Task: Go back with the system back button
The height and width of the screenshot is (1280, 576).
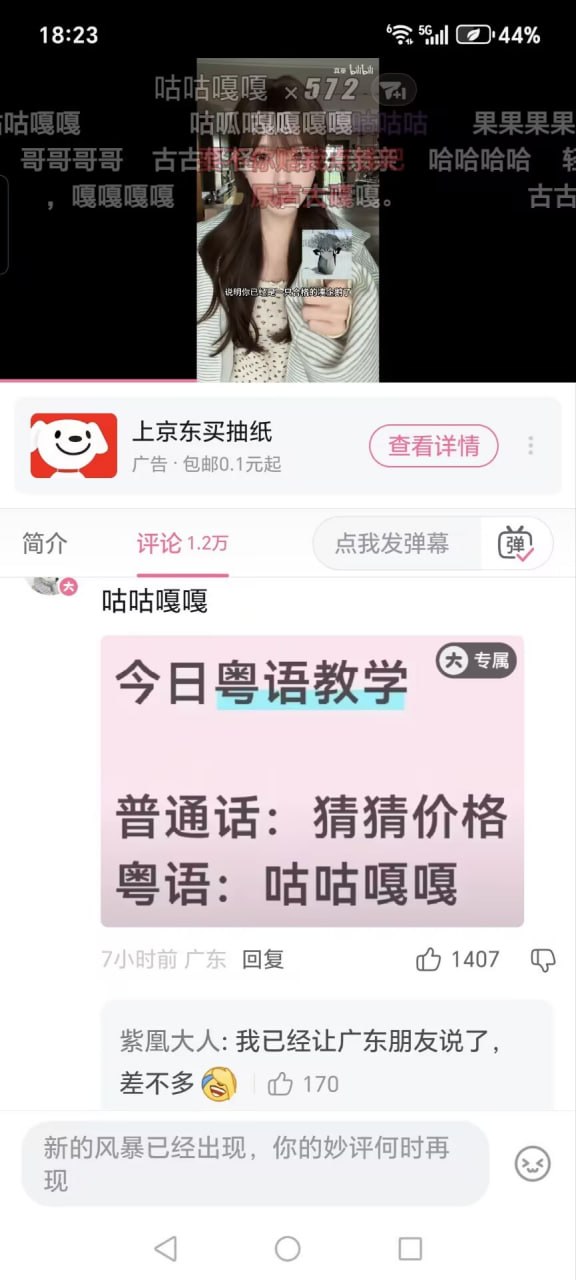Action: [x=166, y=1248]
